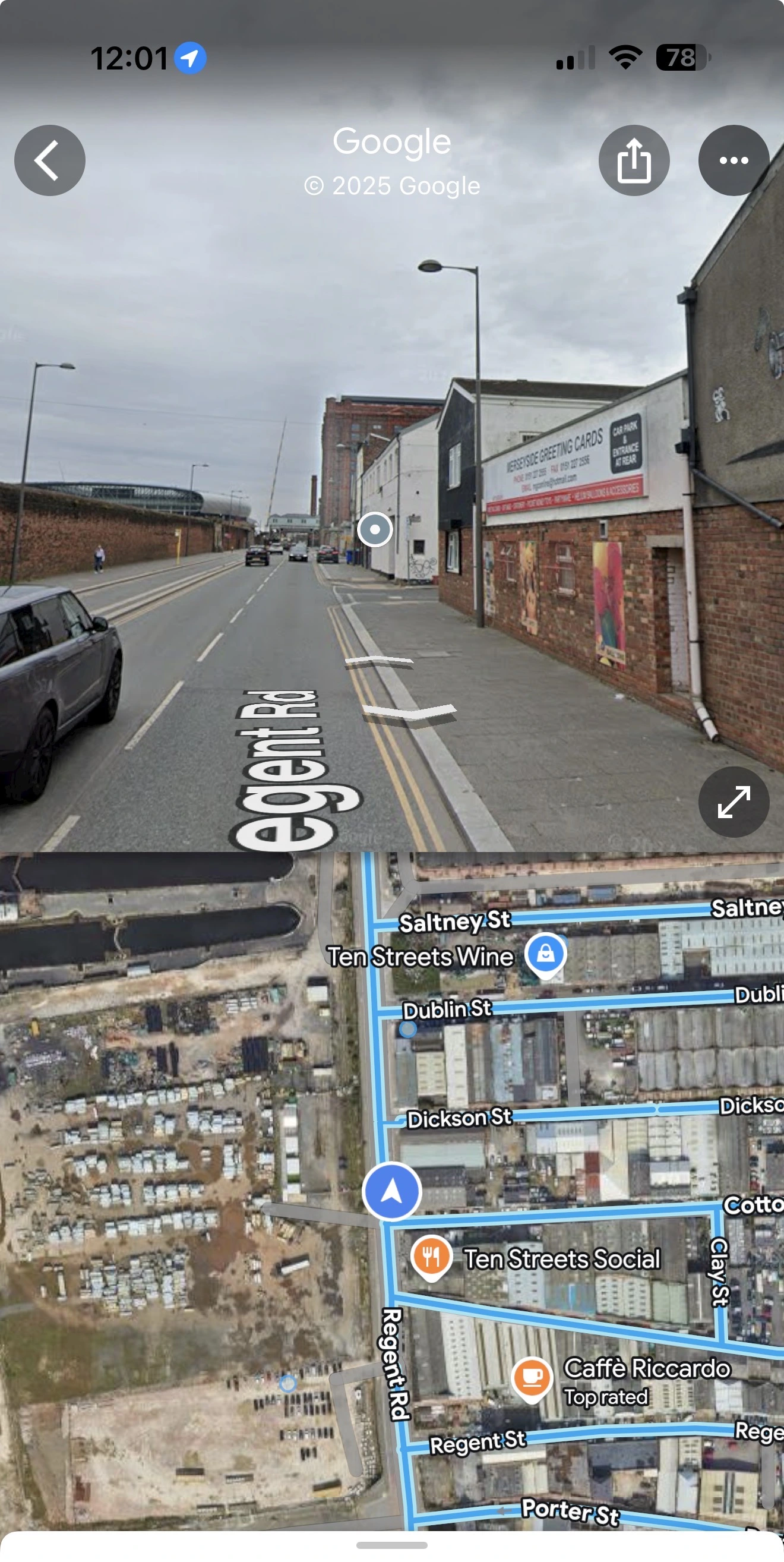Tap the blue Street View dot near Dublin St

(408, 1029)
